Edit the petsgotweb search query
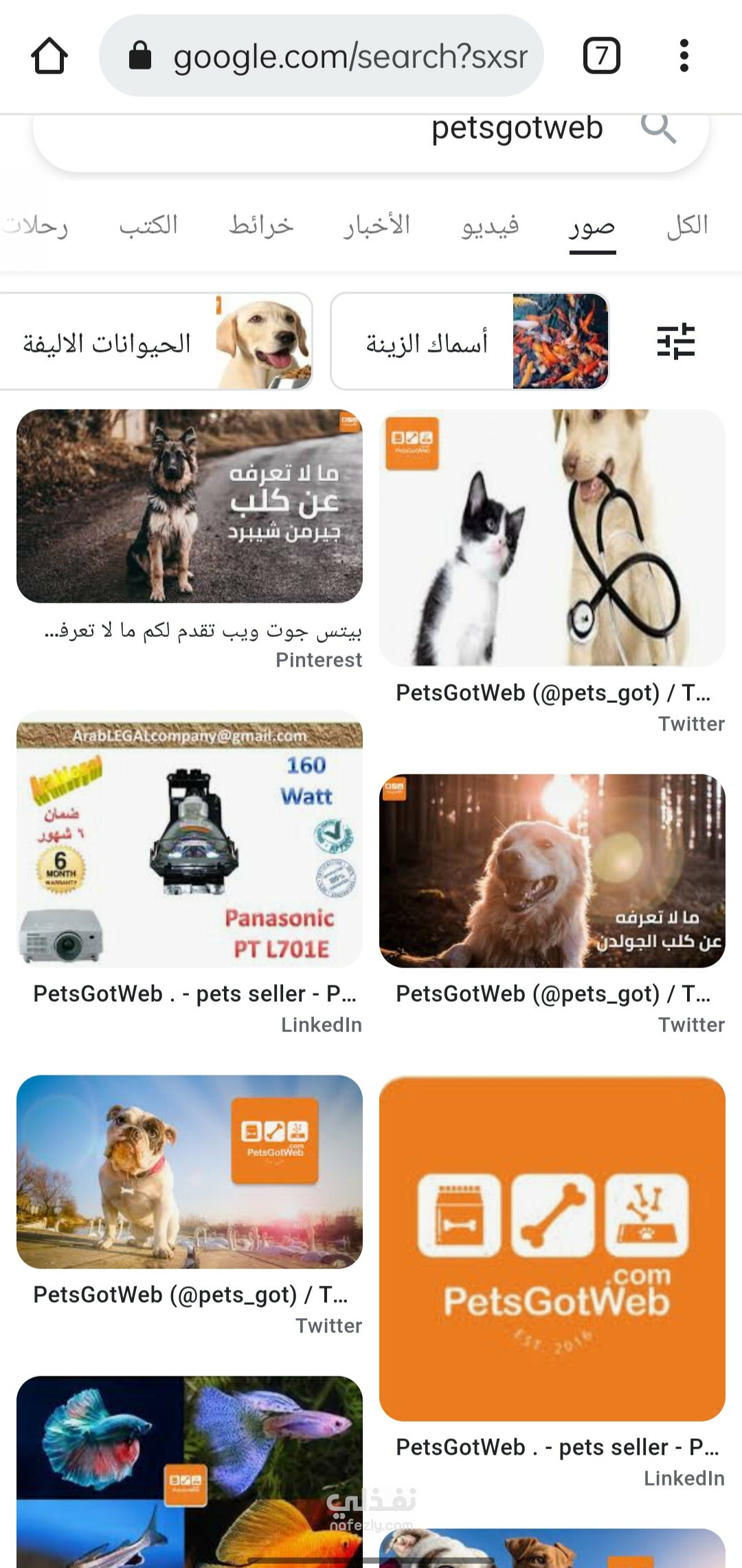Image resolution: width=742 pixels, height=1568 pixels. pos(517,128)
